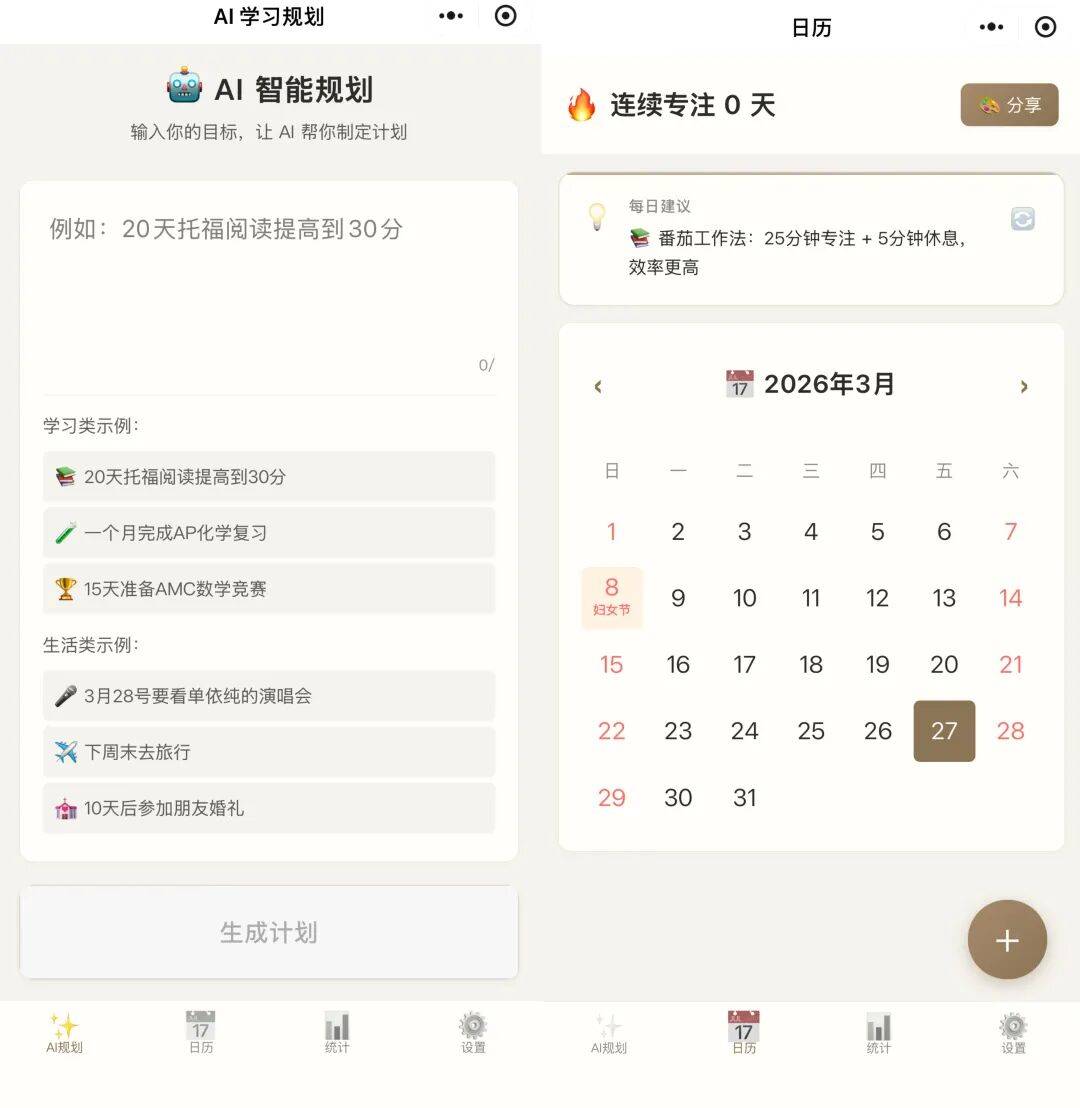Go to the next month

(x=1023, y=386)
